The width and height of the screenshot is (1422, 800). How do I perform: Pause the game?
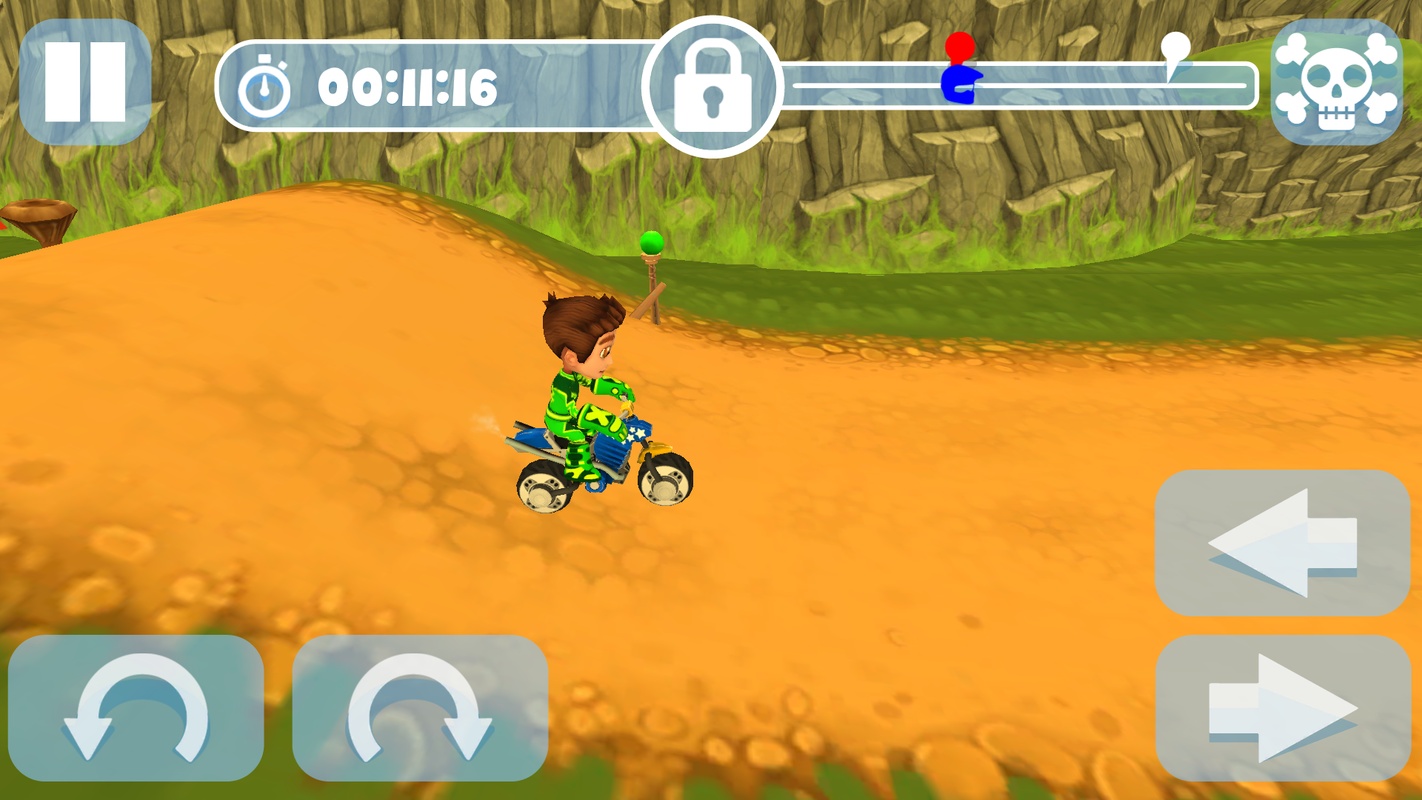85,82
